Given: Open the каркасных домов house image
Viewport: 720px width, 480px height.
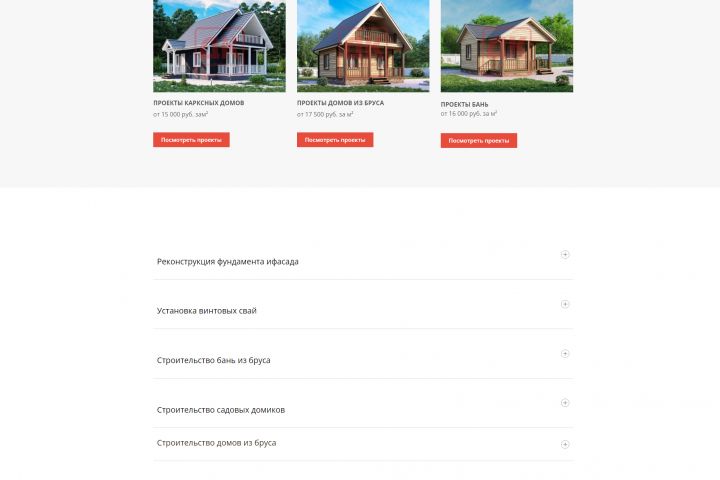Looking at the screenshot, I should point(219,45).
